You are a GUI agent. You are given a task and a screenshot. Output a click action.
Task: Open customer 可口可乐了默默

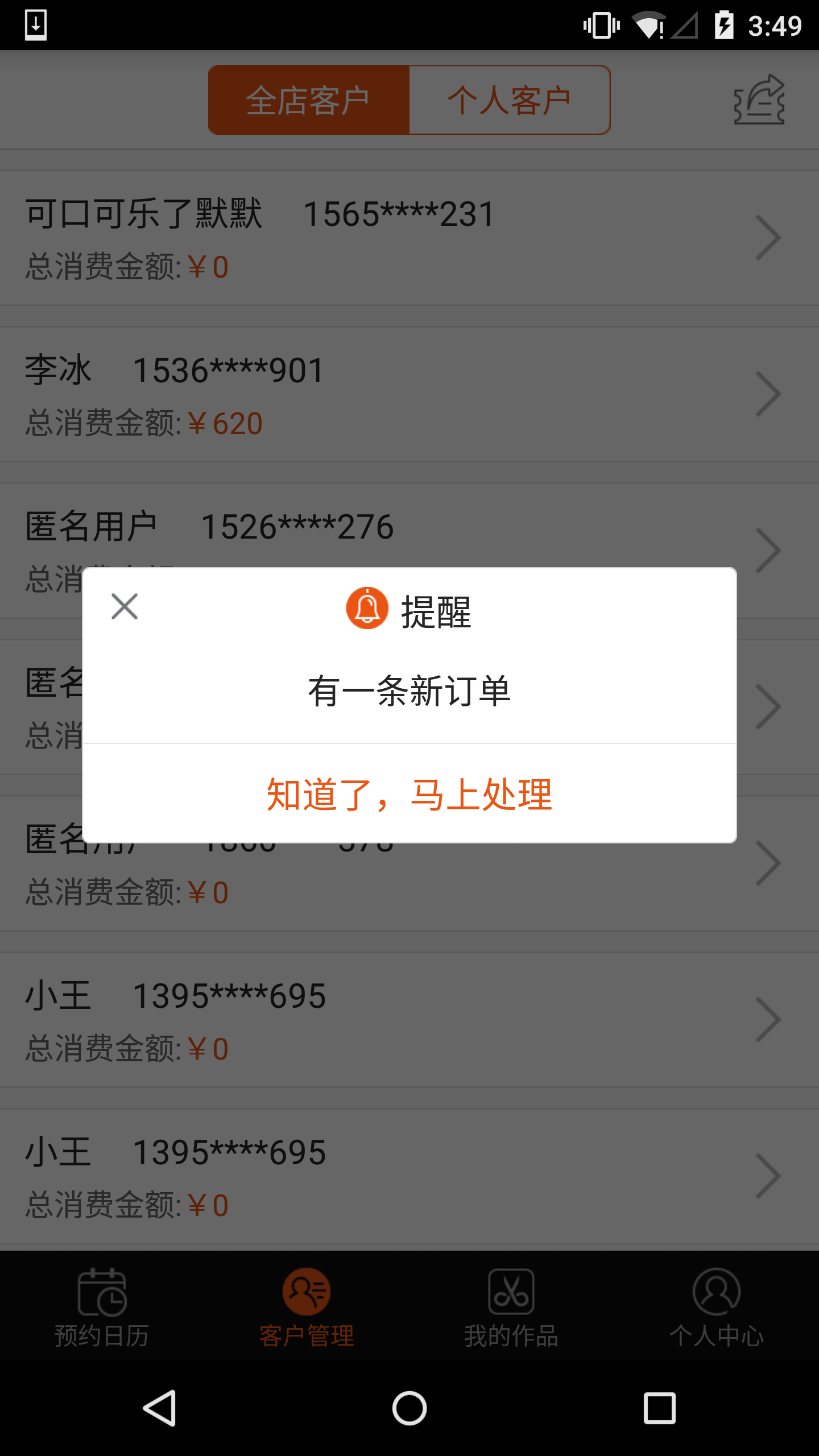(x=409, y=238)
